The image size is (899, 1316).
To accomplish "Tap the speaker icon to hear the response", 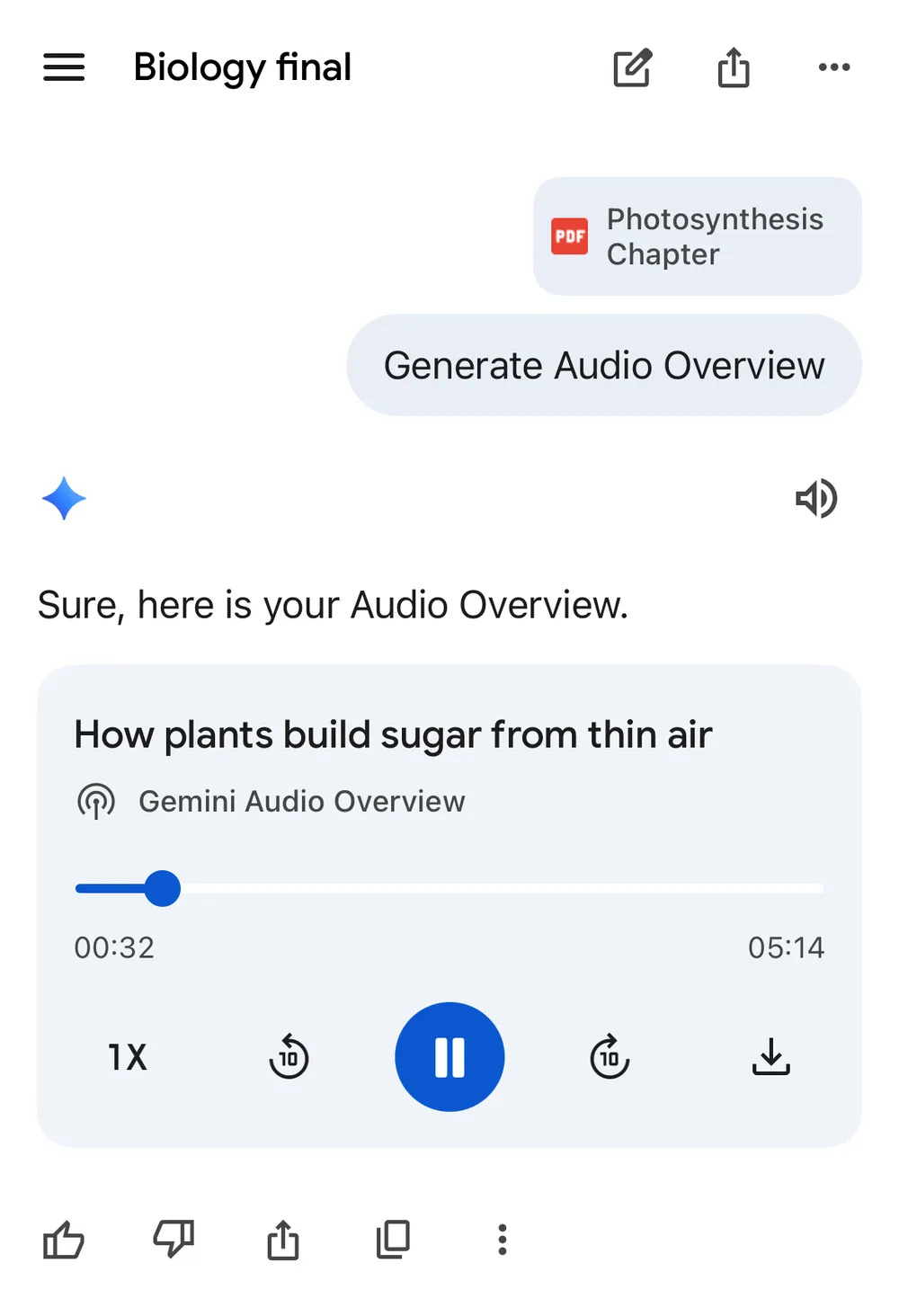I will [816, 499].
